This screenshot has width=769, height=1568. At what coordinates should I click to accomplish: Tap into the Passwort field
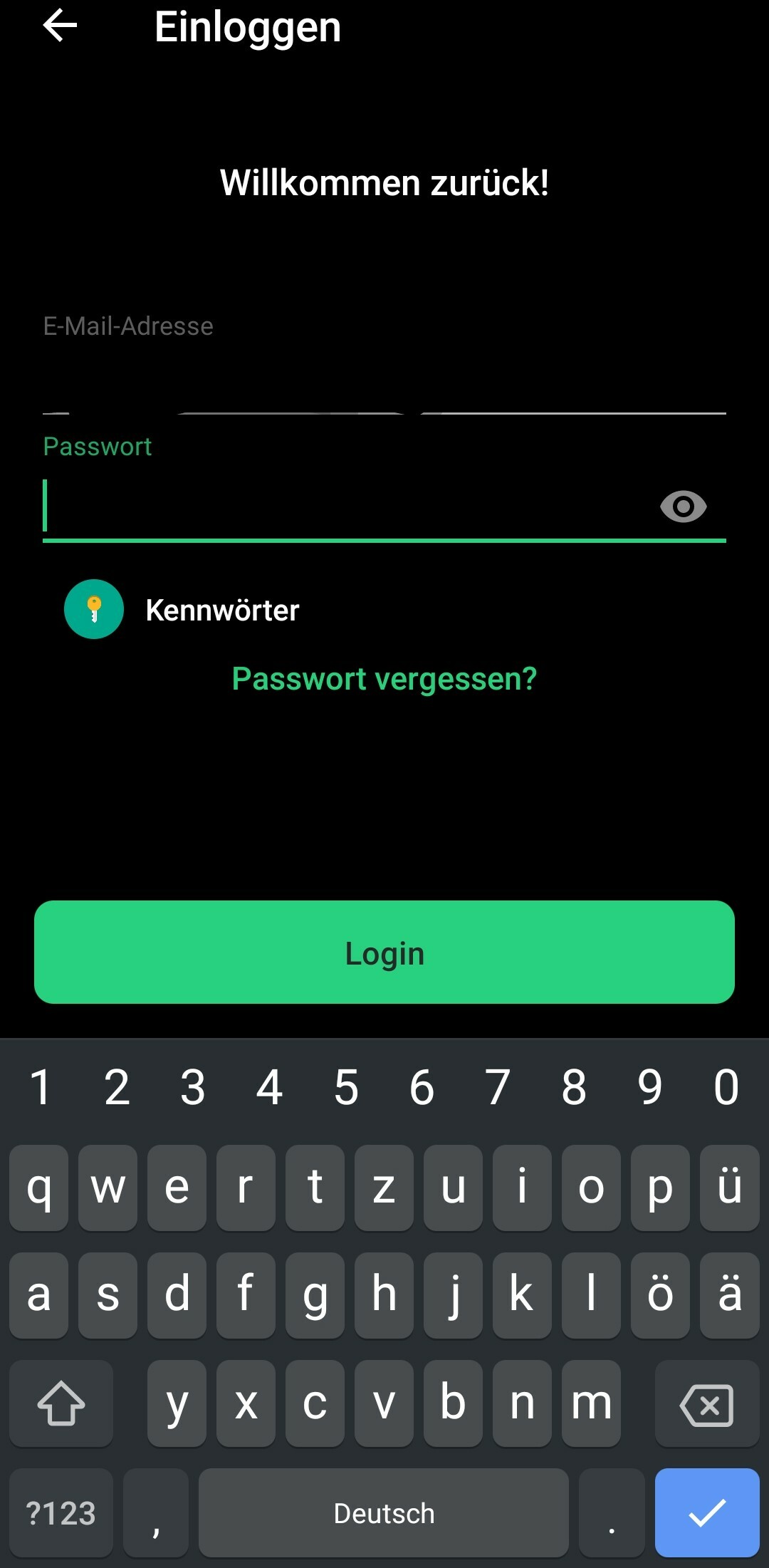(x=342, y=507)
